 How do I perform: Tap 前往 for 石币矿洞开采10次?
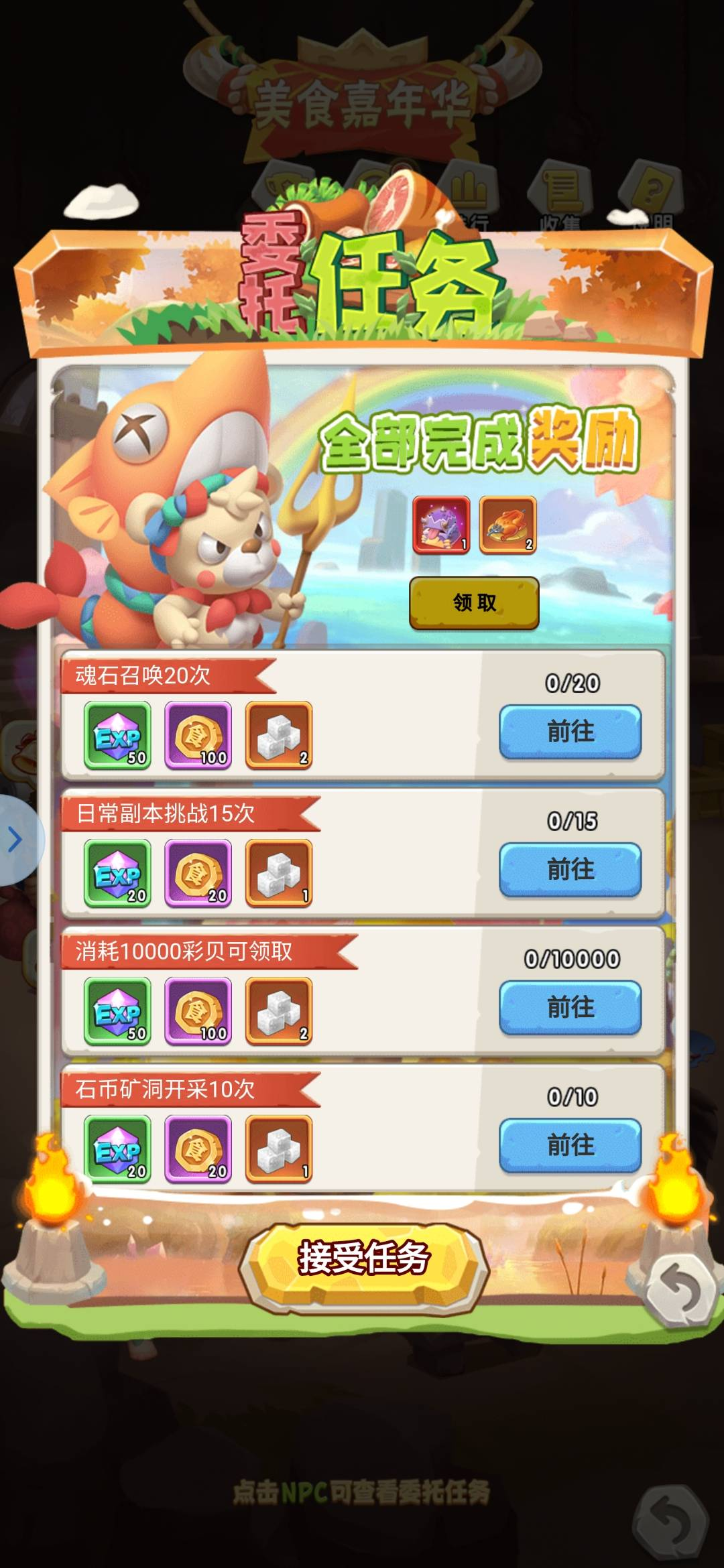[x=570, y=1145]
